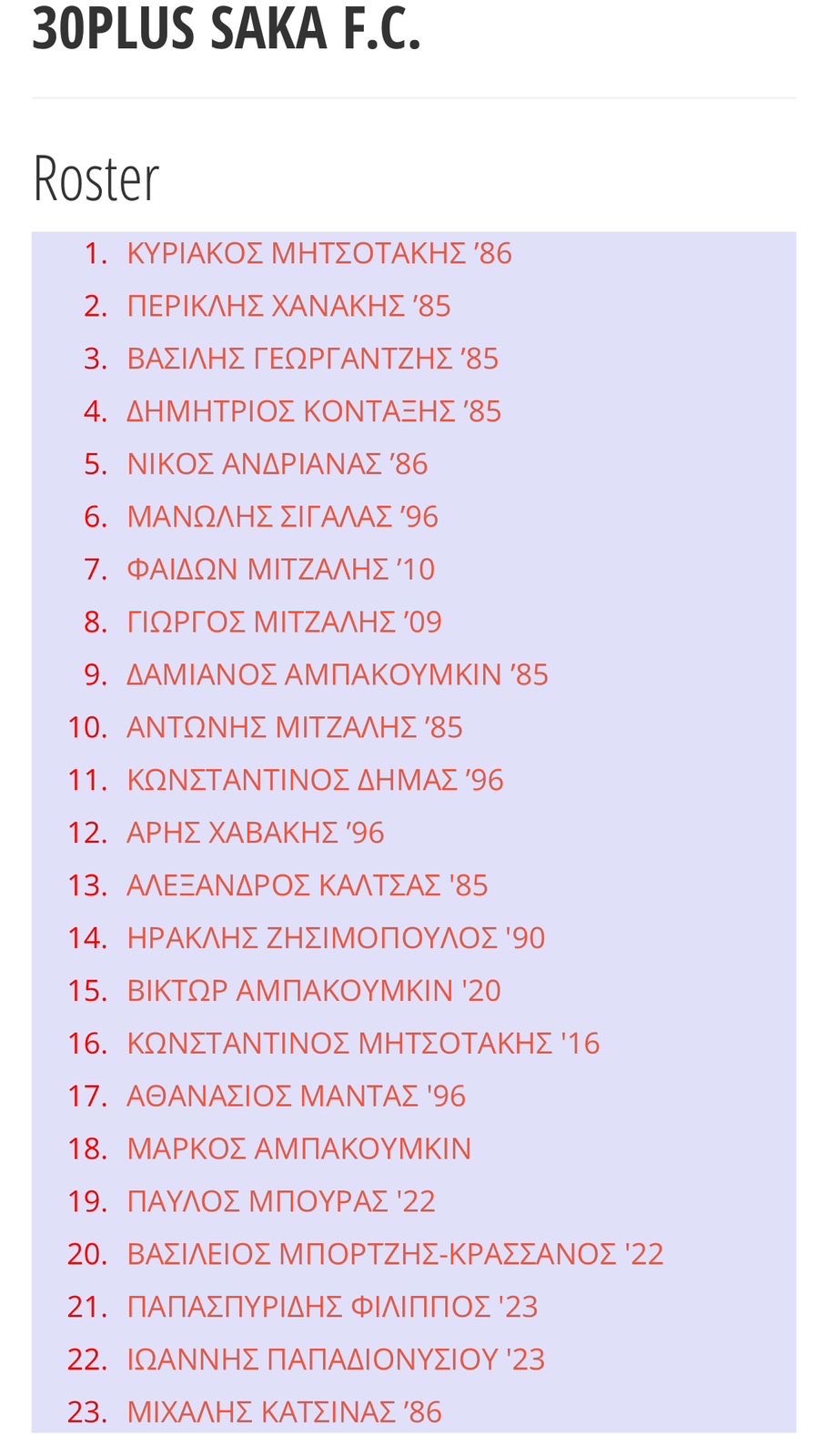828x1456 pixels.
Task: Open ΙΩΑΝΝΗΣ ΠΑΠΑΔΙΟΝΥΣΙΟΥ '23 profile
Action: pos(336,1361)
